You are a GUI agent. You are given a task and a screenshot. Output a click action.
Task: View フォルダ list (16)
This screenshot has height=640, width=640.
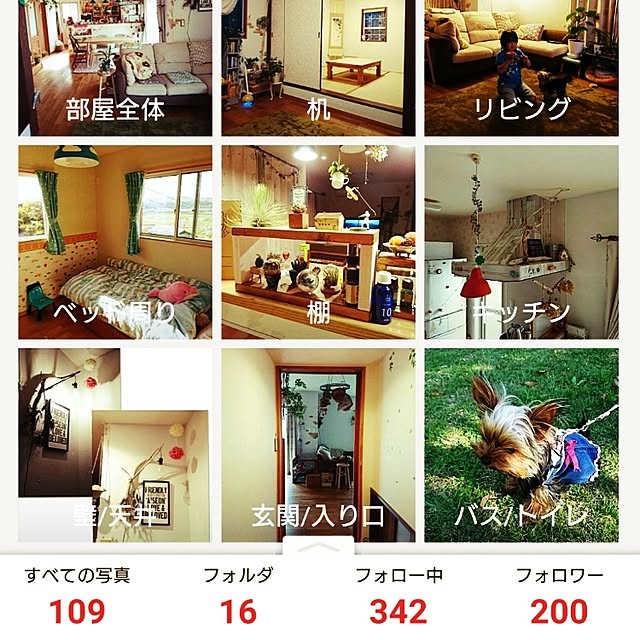point(238,594)
